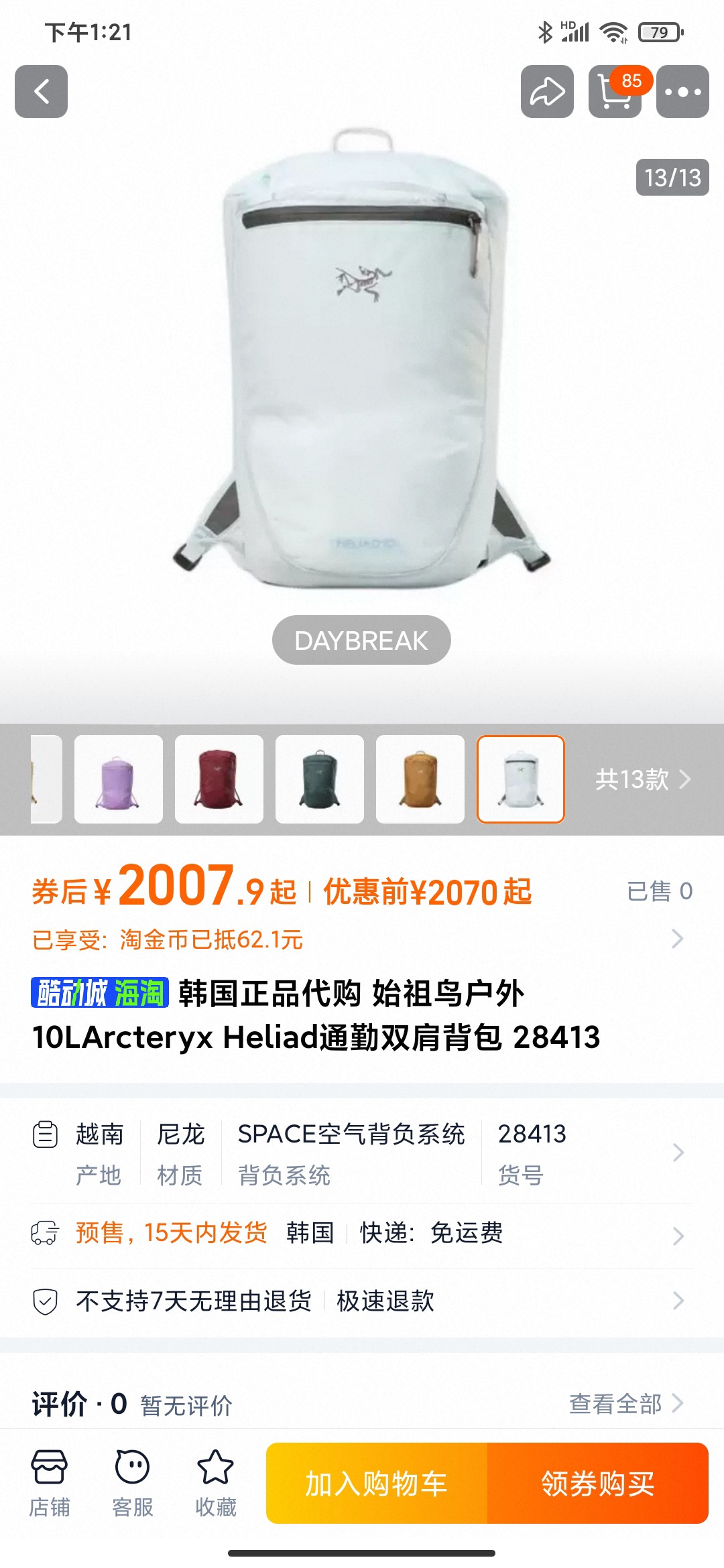Screen dimensions: 724x1568
Task: Select the orange backpack thumbnail
Action: (420, 779)
